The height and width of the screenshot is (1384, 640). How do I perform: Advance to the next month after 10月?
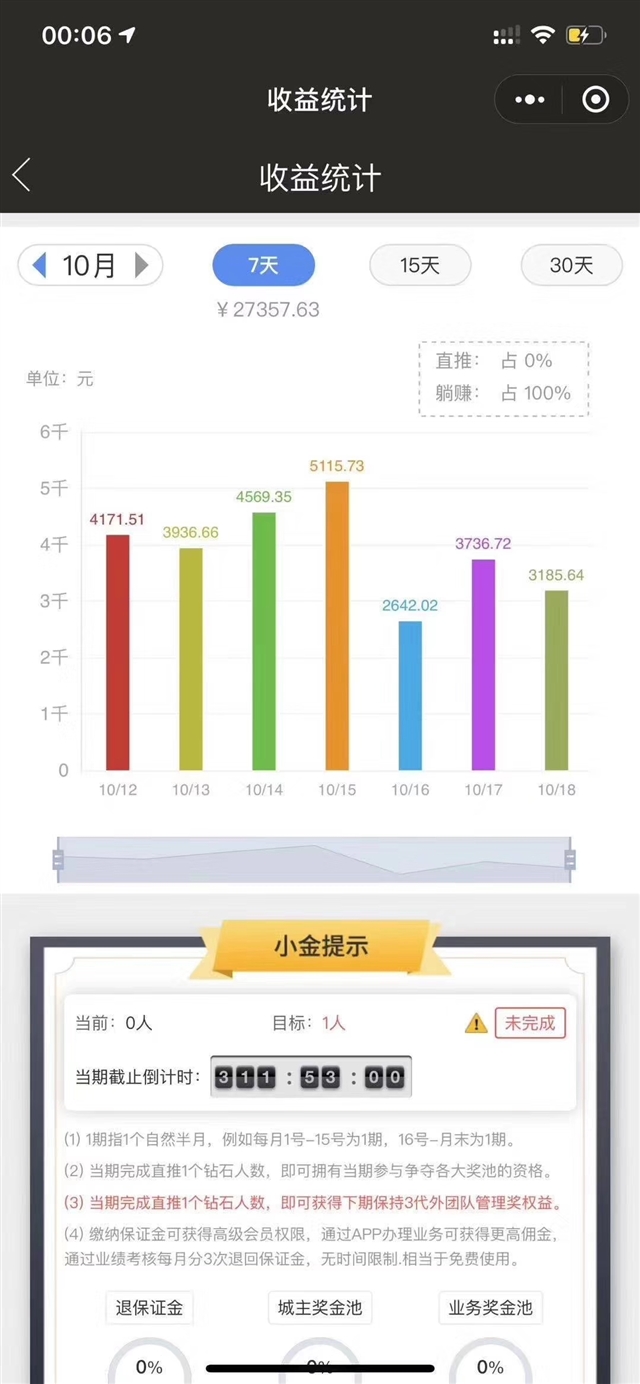tap(141, 265)
